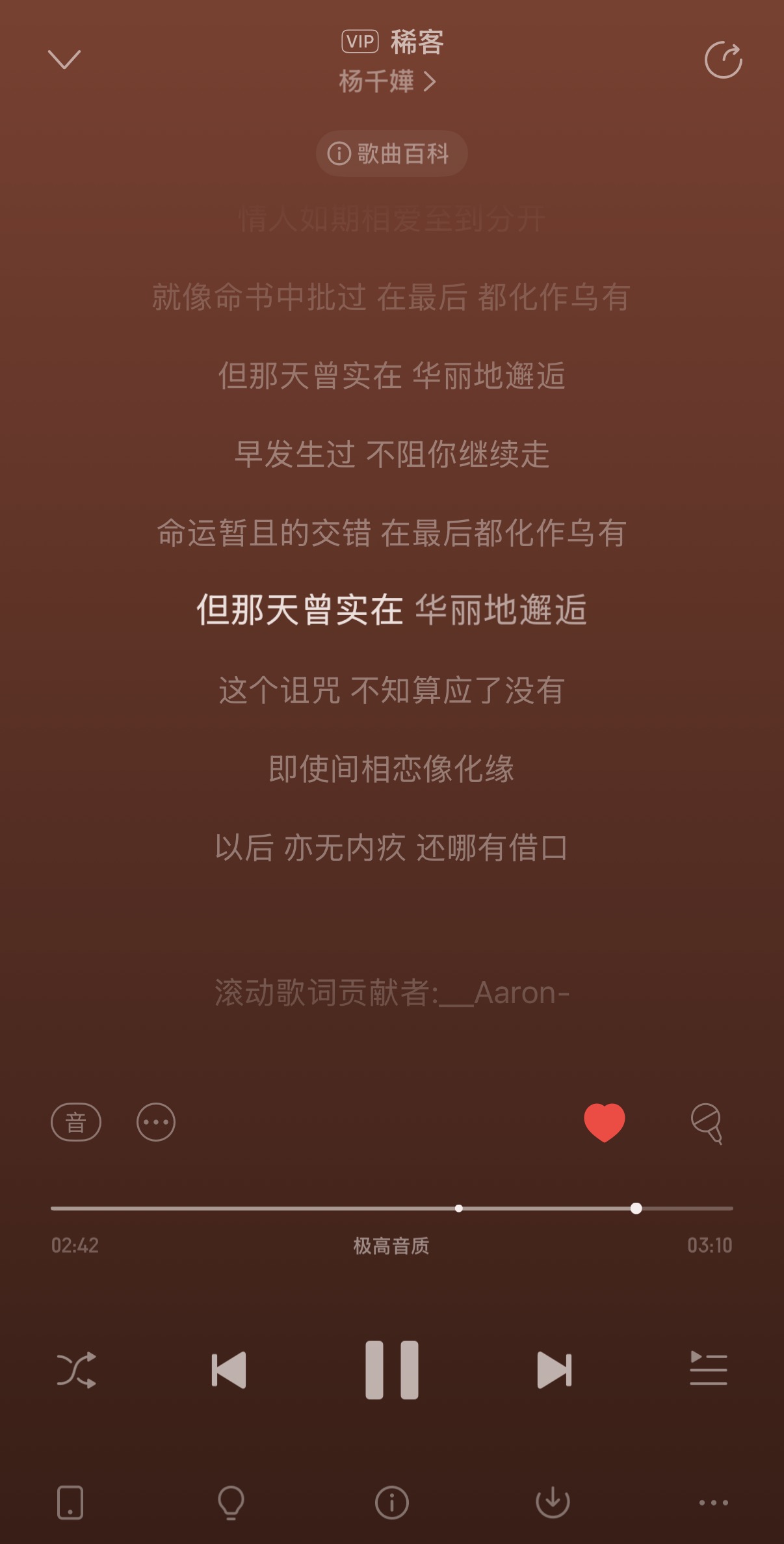Image resolution: width=784 pixels, height=1544 pixels.
Task: Switch the shuffle play mode
Action: [76, 1370]
